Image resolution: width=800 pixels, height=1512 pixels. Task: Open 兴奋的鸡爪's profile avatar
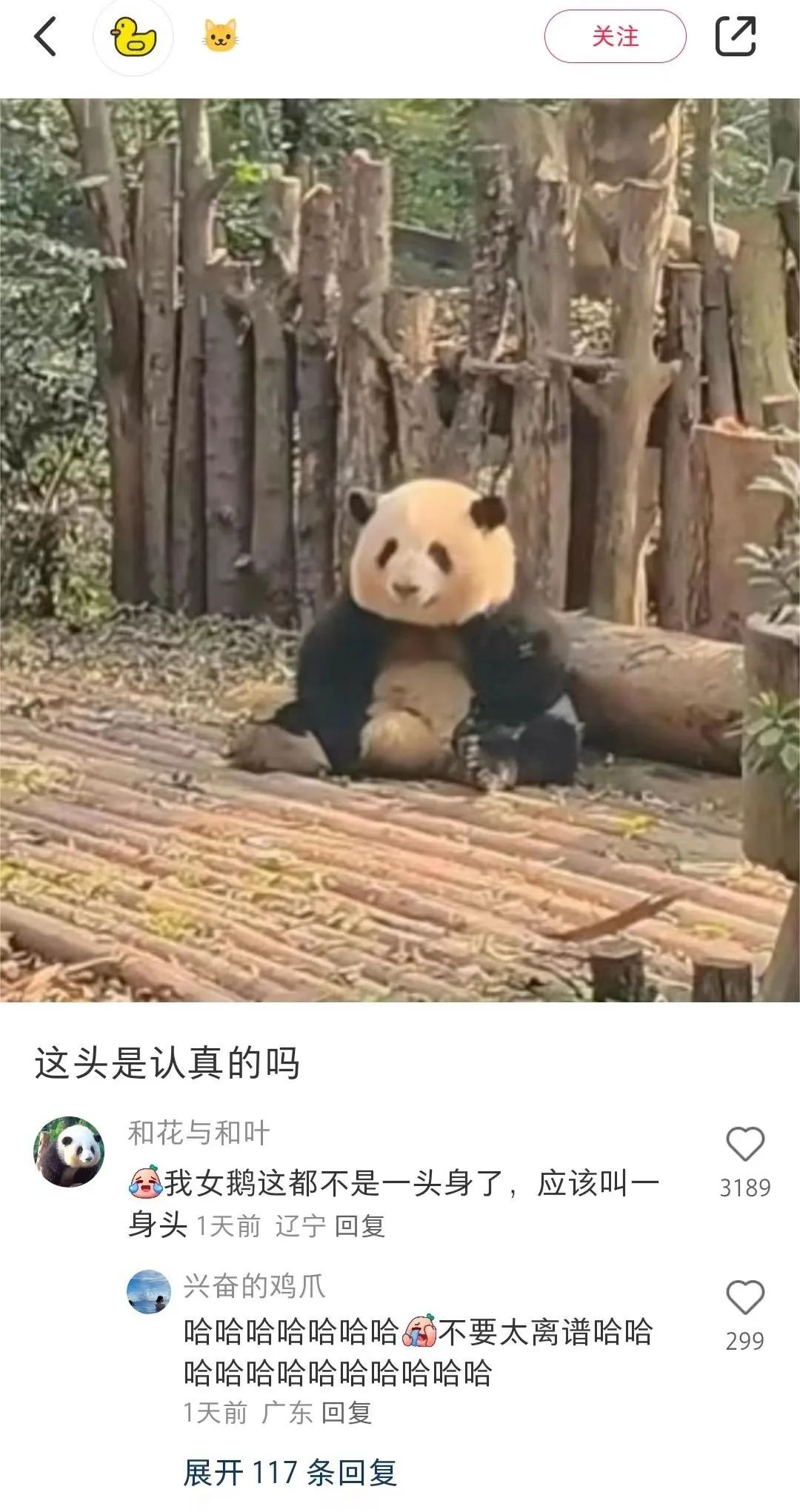click(149, 1292)
